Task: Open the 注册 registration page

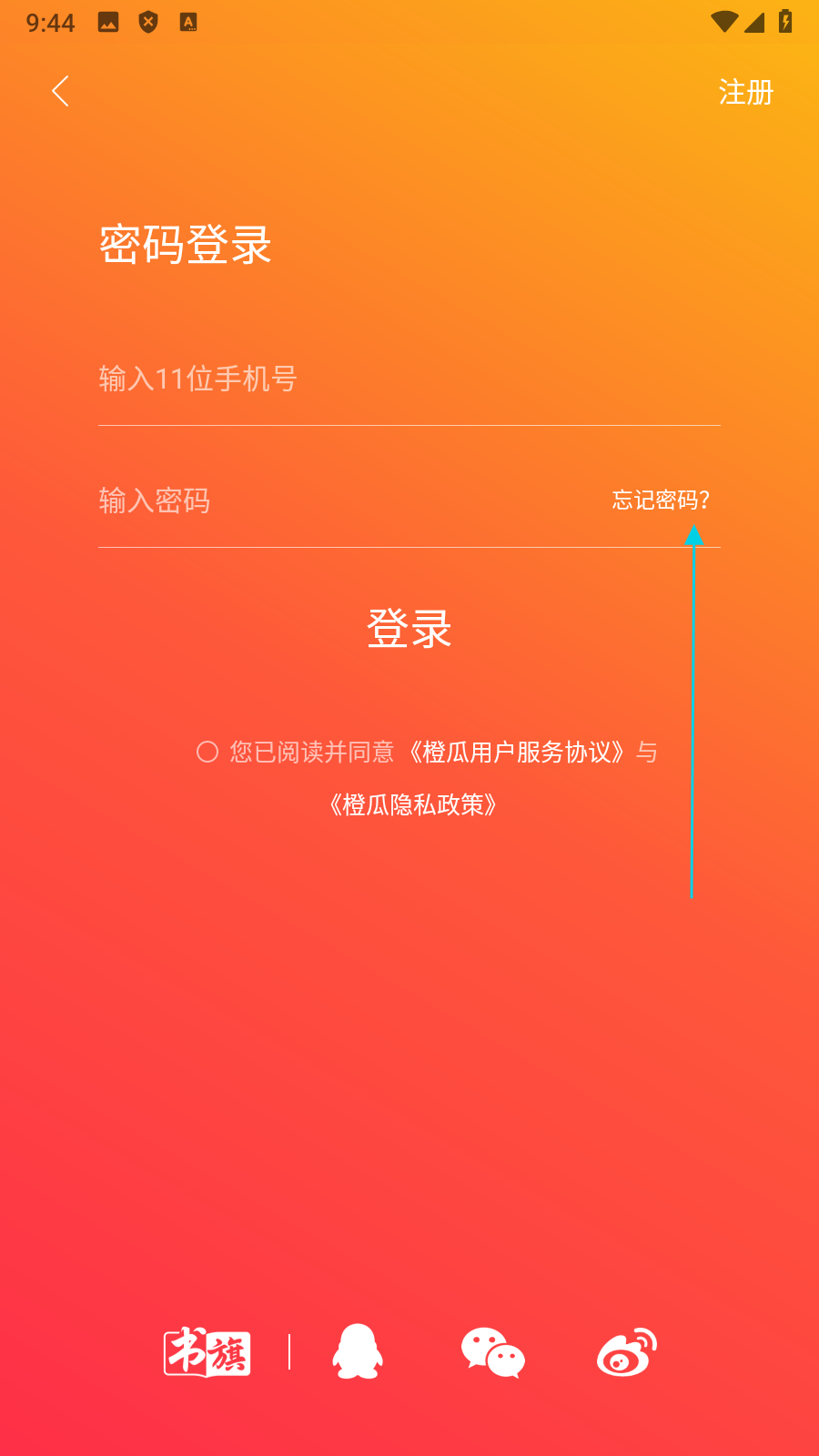Action: 745,92
